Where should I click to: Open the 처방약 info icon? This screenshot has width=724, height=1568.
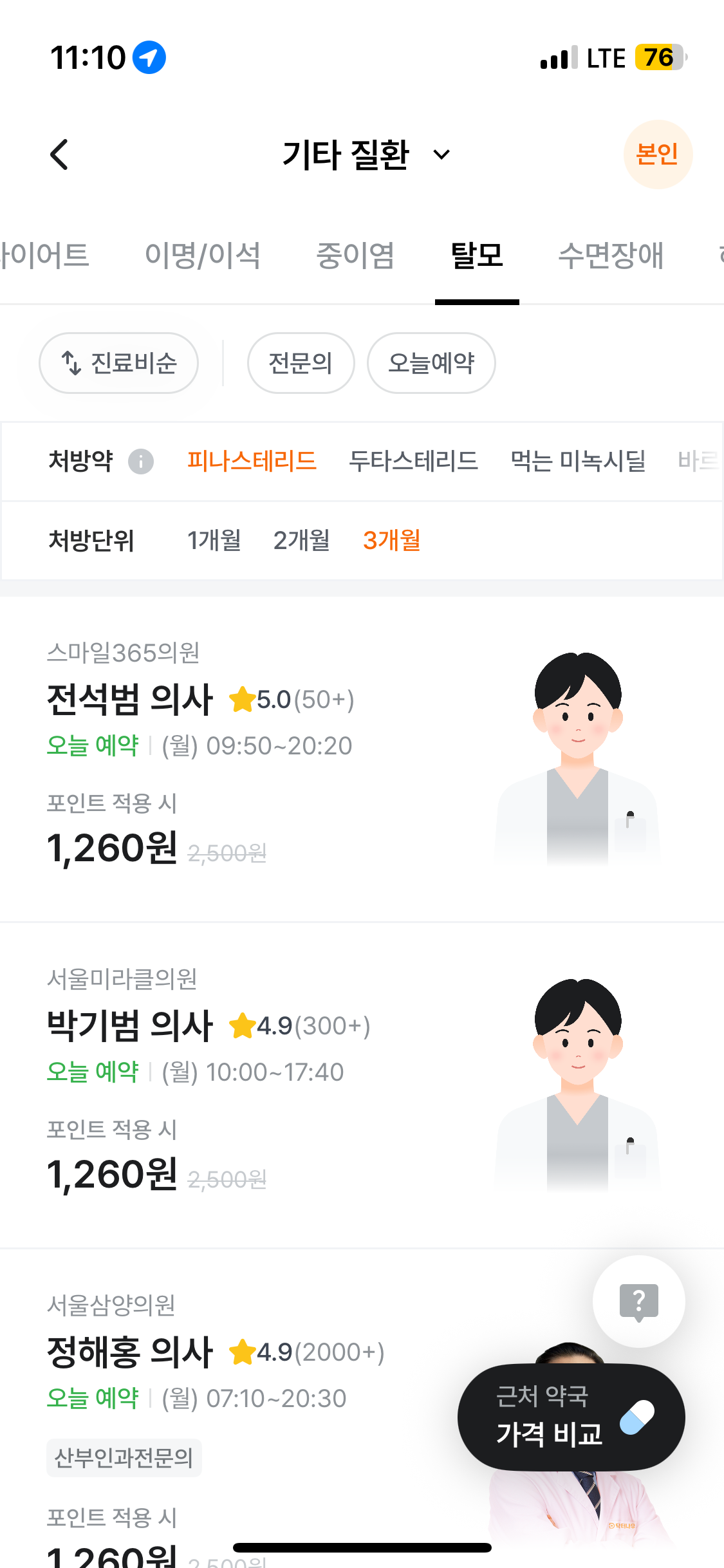(141, 462)
